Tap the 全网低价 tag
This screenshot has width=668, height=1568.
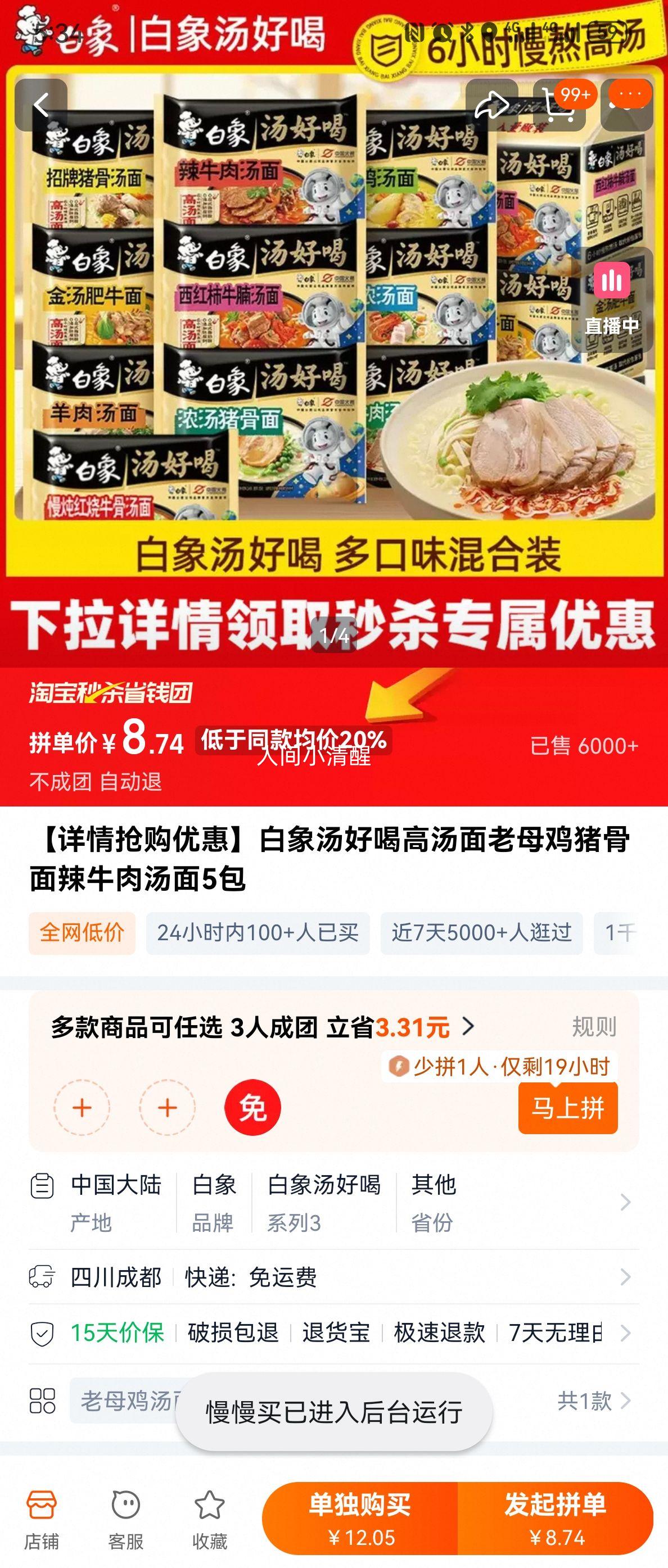coord(82,932)
